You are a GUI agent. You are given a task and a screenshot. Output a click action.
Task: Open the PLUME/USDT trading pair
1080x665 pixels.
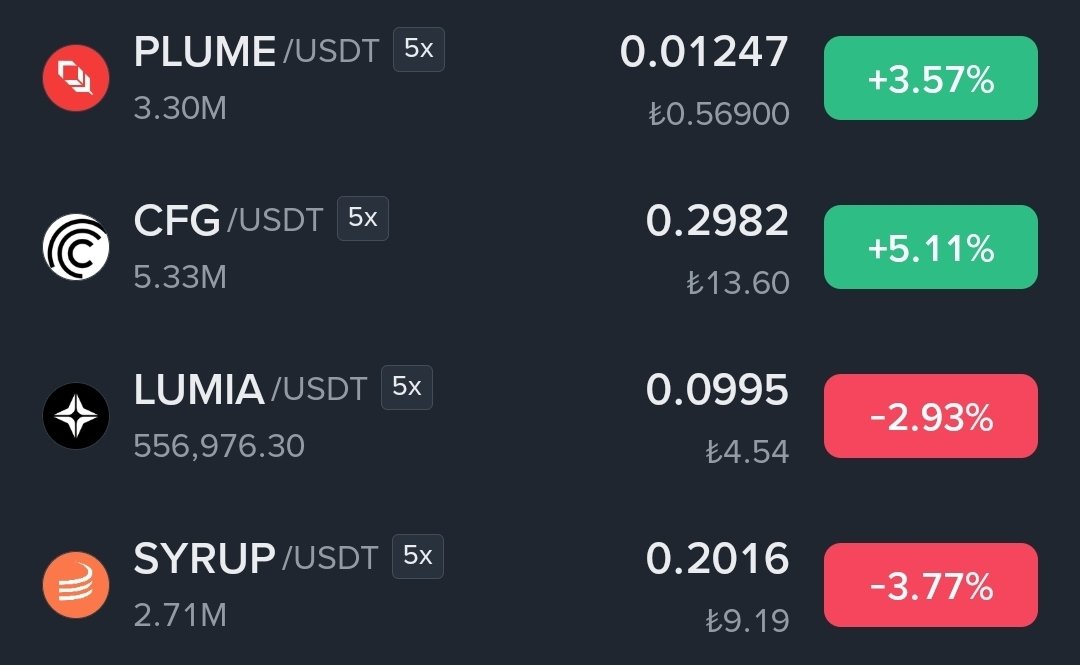pos(540,78)
